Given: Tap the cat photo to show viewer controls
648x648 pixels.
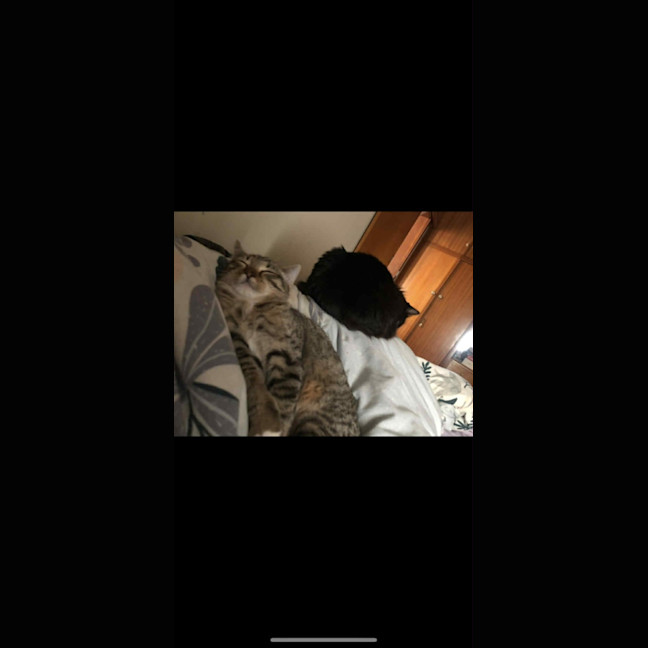Looking at the screenshot, I should click(323, 323).
